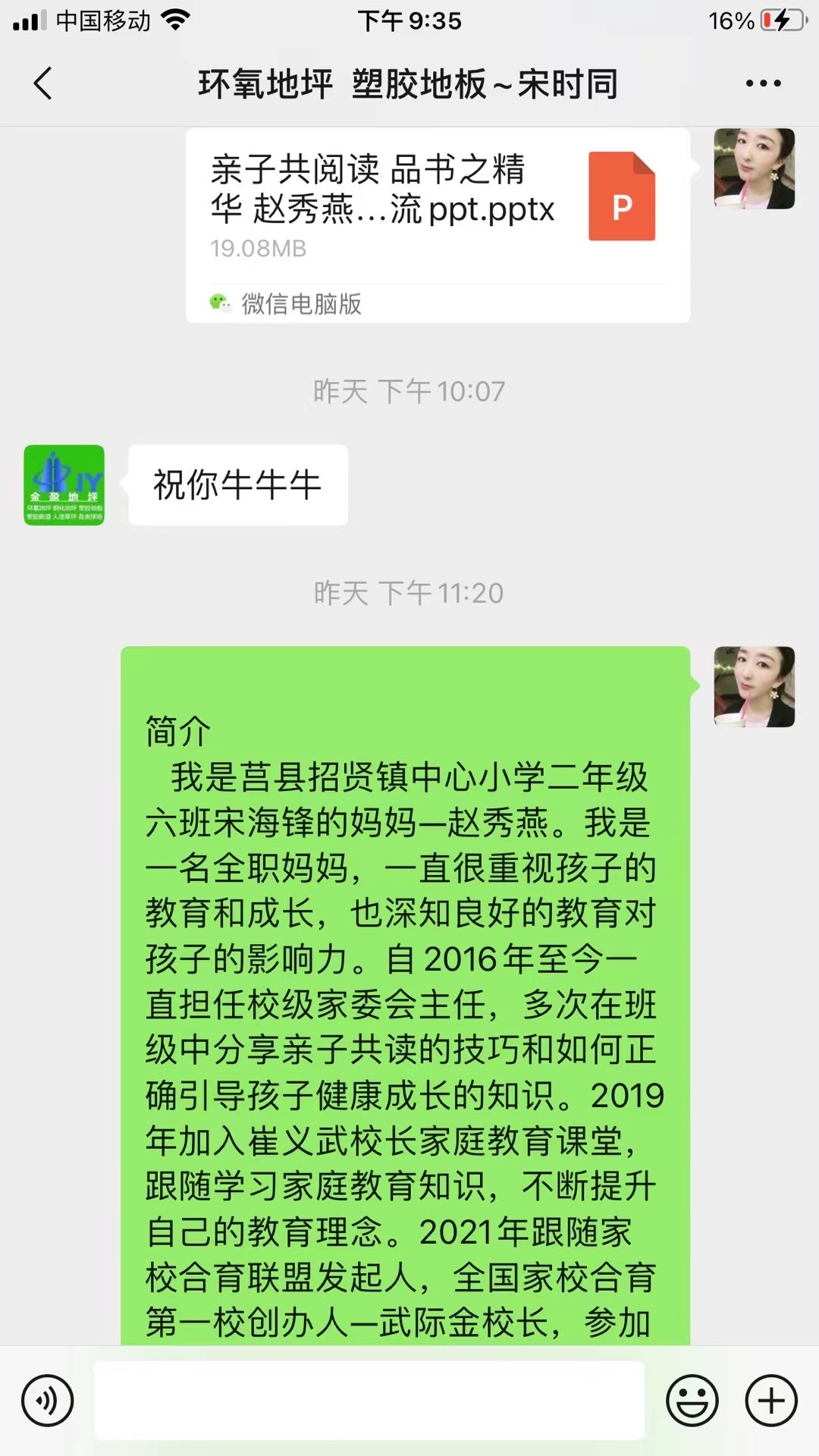Open the green JY contact avatar
The height and width of the screenshot is (1456, 819).
tap(64, 485)
